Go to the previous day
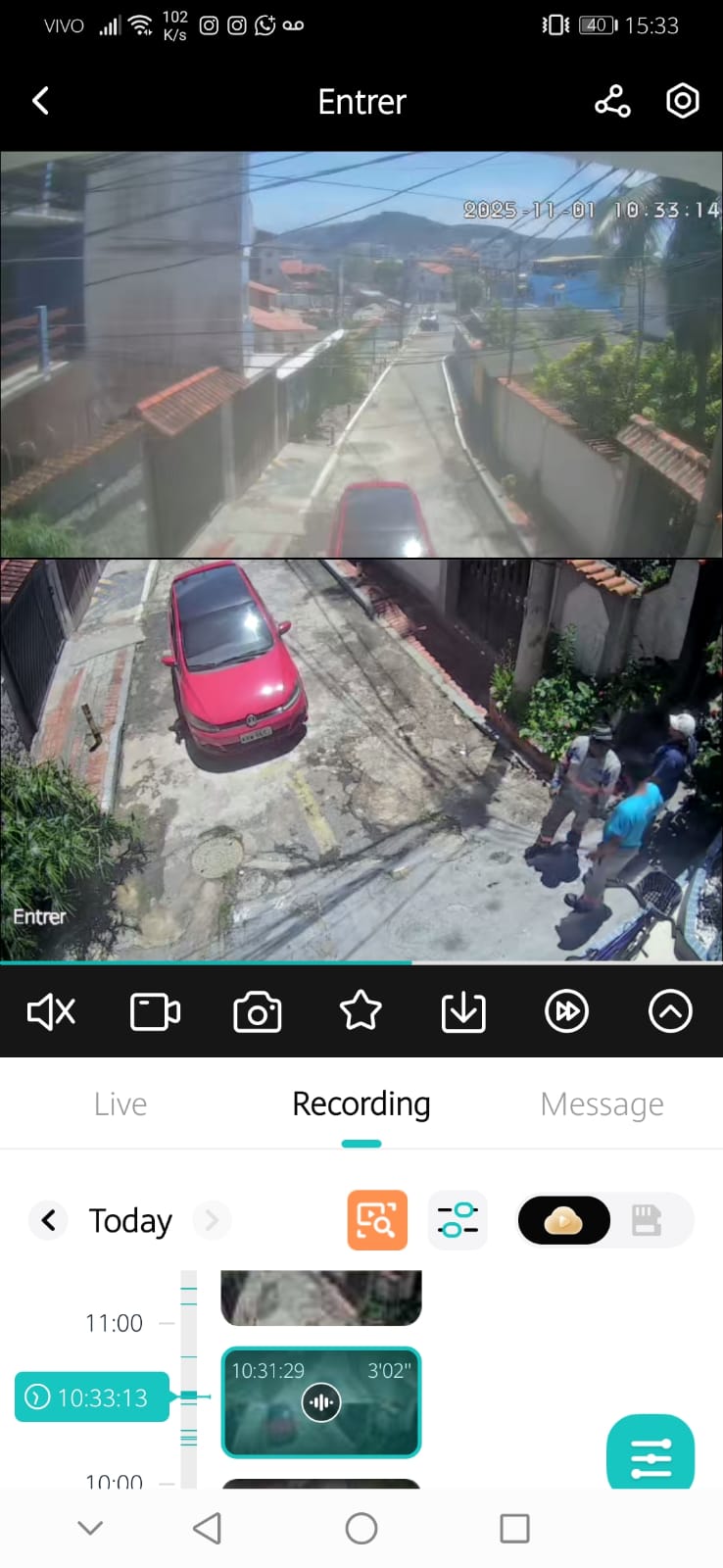This screenshot has height=1568, width=723. [48, 1220]
